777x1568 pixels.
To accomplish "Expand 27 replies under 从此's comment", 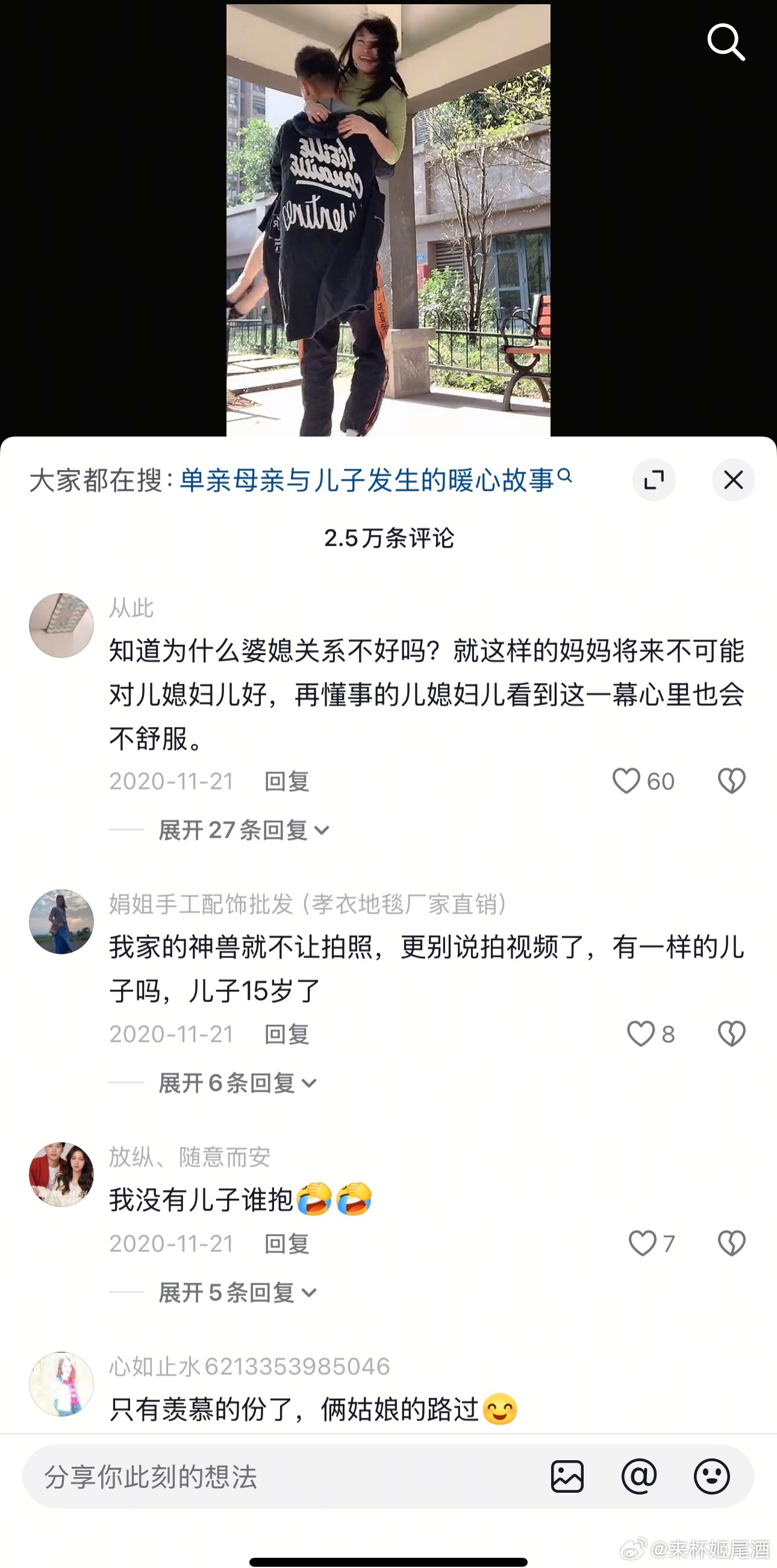I will [x=243, y=830].
